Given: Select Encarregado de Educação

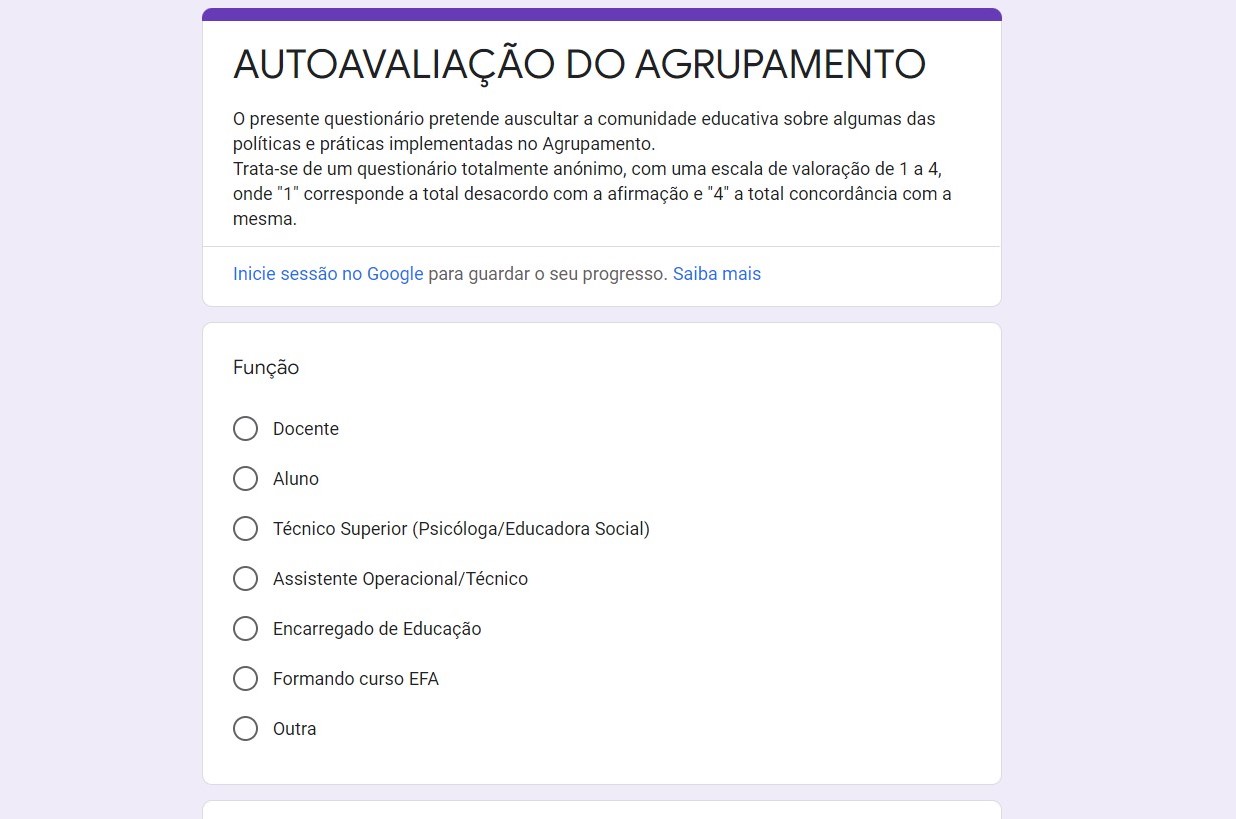Looking at the screenshot, I should click(245, 629).
